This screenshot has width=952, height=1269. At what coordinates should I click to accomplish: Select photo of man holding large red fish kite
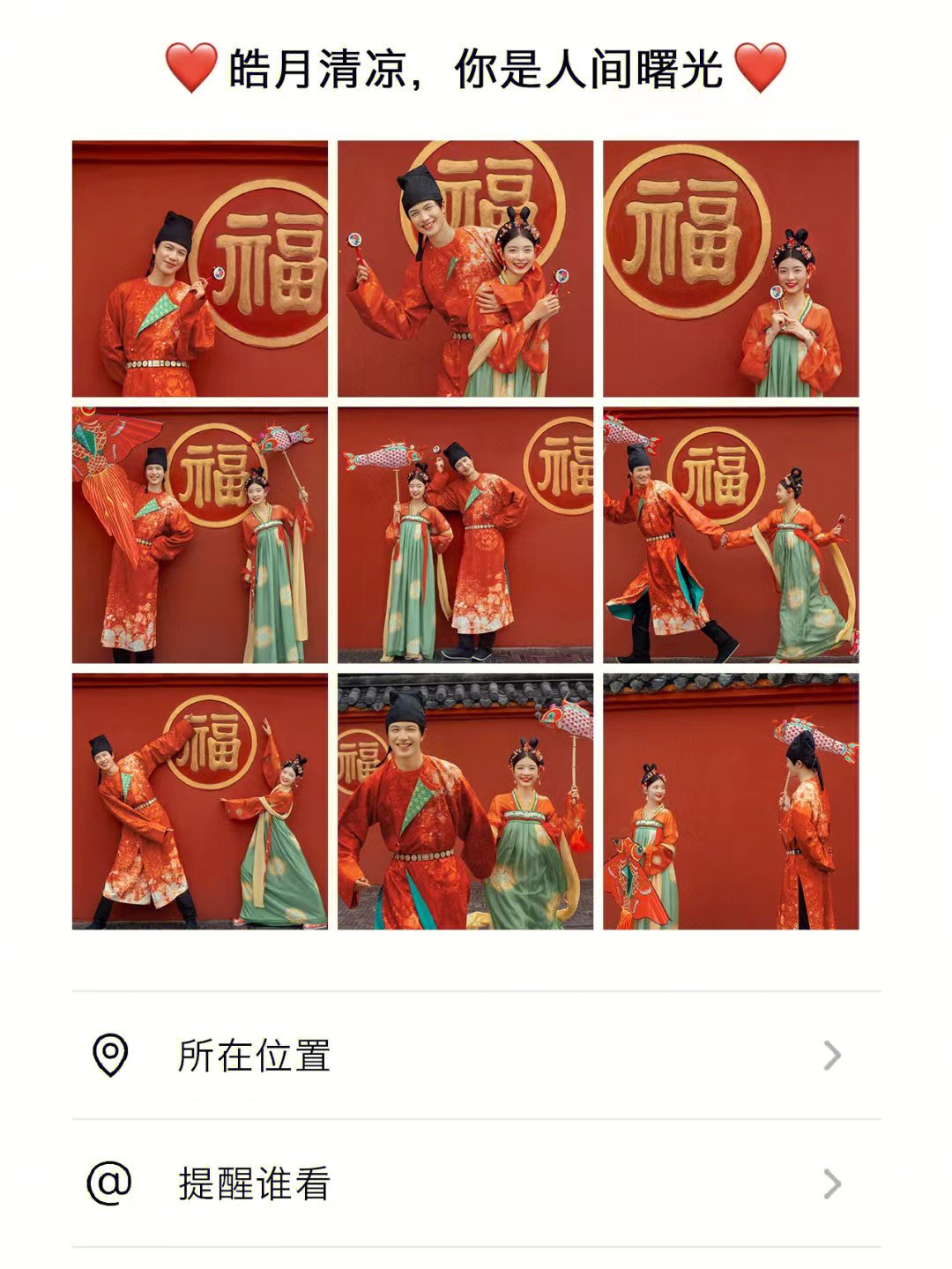[200, 534]
